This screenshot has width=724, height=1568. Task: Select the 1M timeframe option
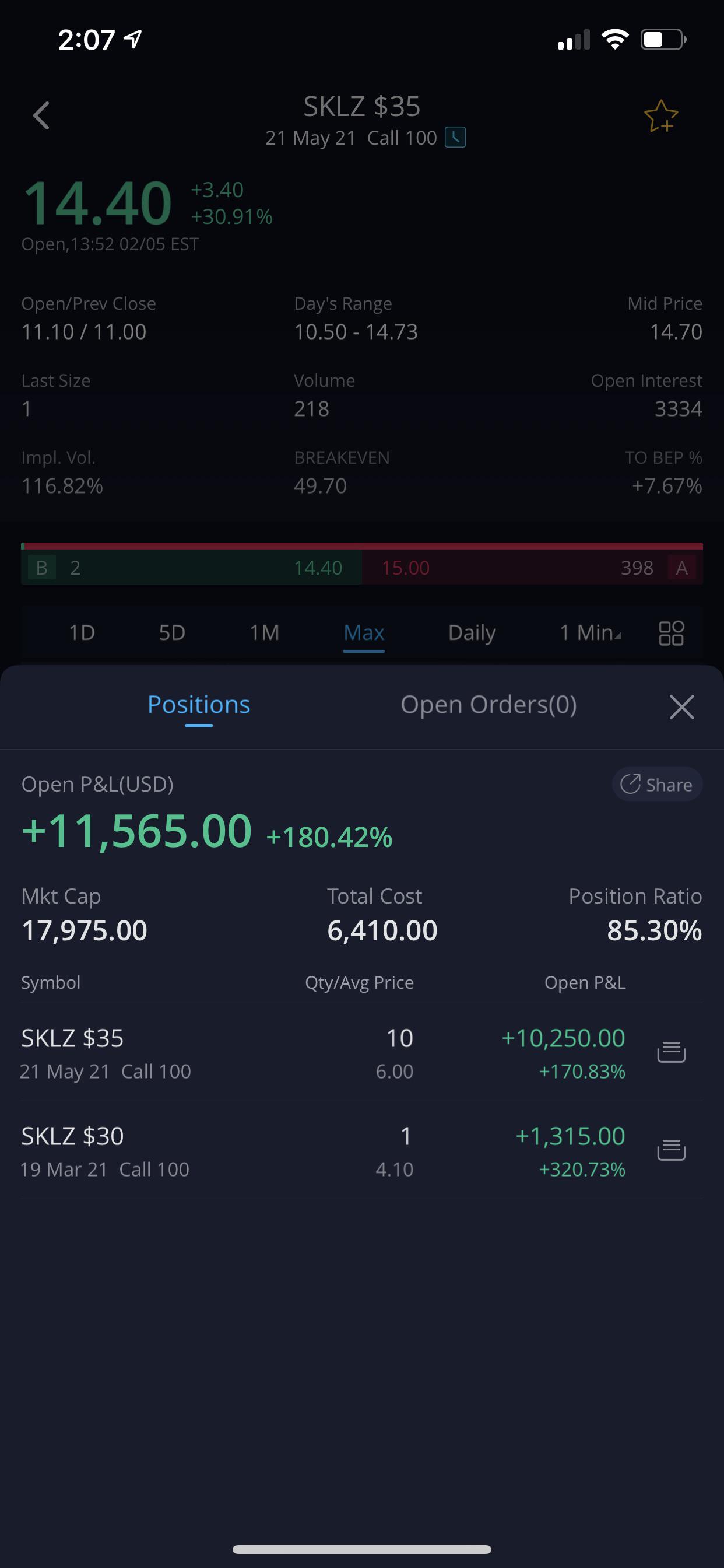pos(263,633)
